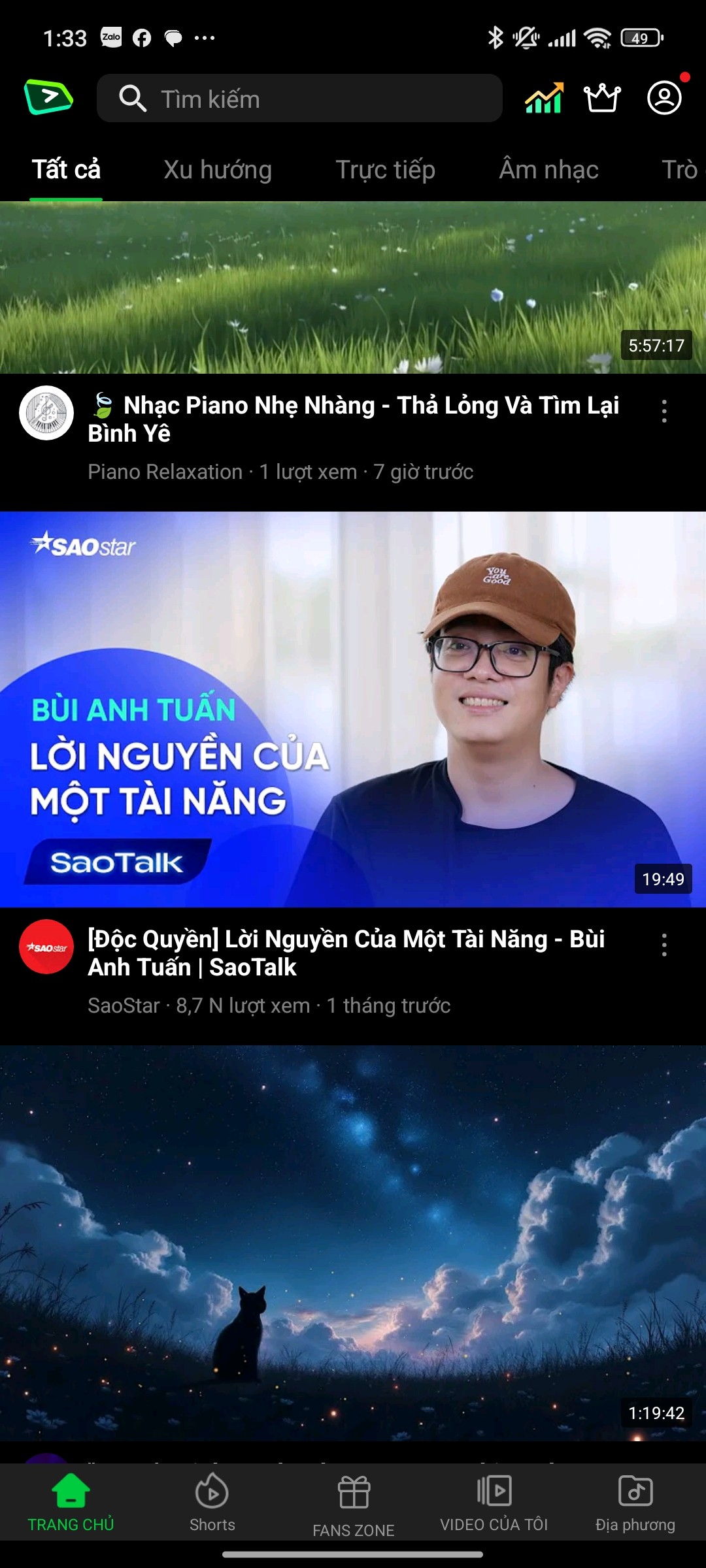Open VIDEO CỦA TÔI tab
Viewport: 706px width, 1568px height.
tap(494, 1503)
